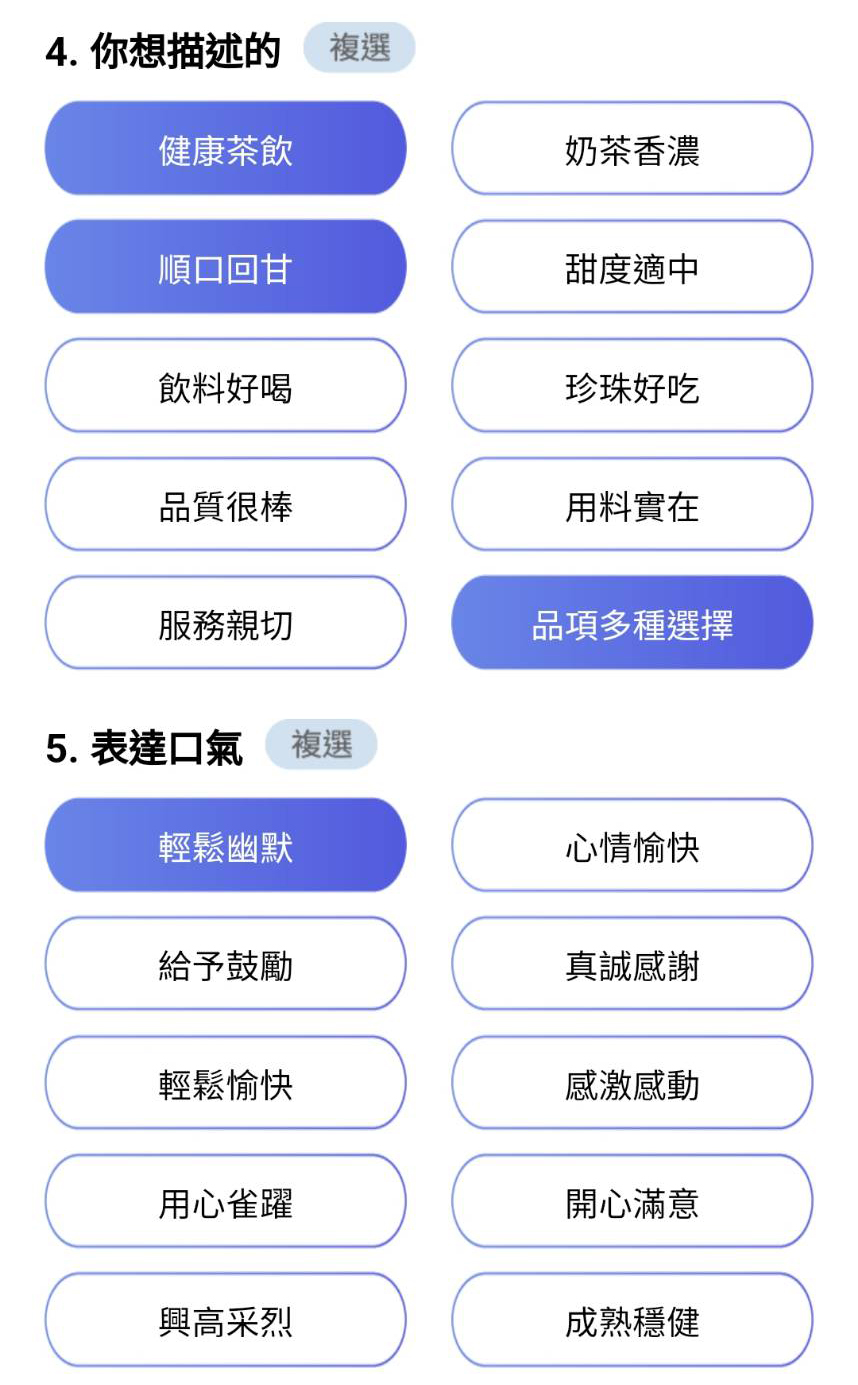The width and height of the screenshot is (858, 1385).
Task: Tap the 用料實在 chip
Action: pos(632,504)
